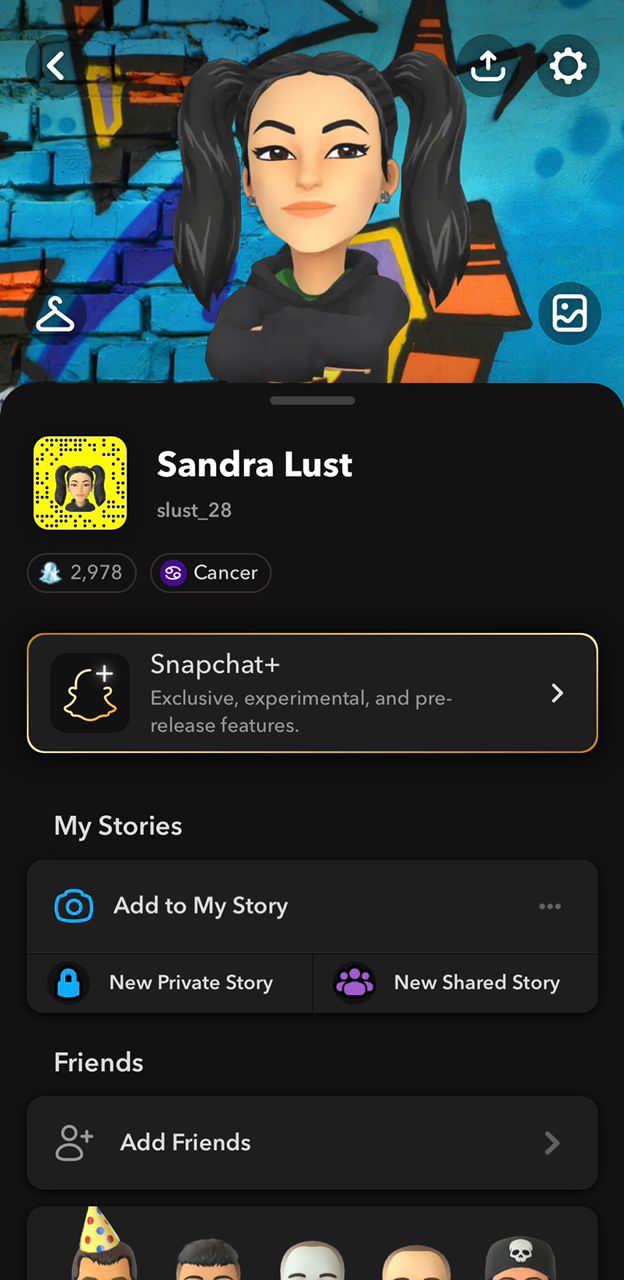The width and height of the screenshot is (624, 1280).
Task: Open the Cancer zodiac chip
Action: click(211, 573)
